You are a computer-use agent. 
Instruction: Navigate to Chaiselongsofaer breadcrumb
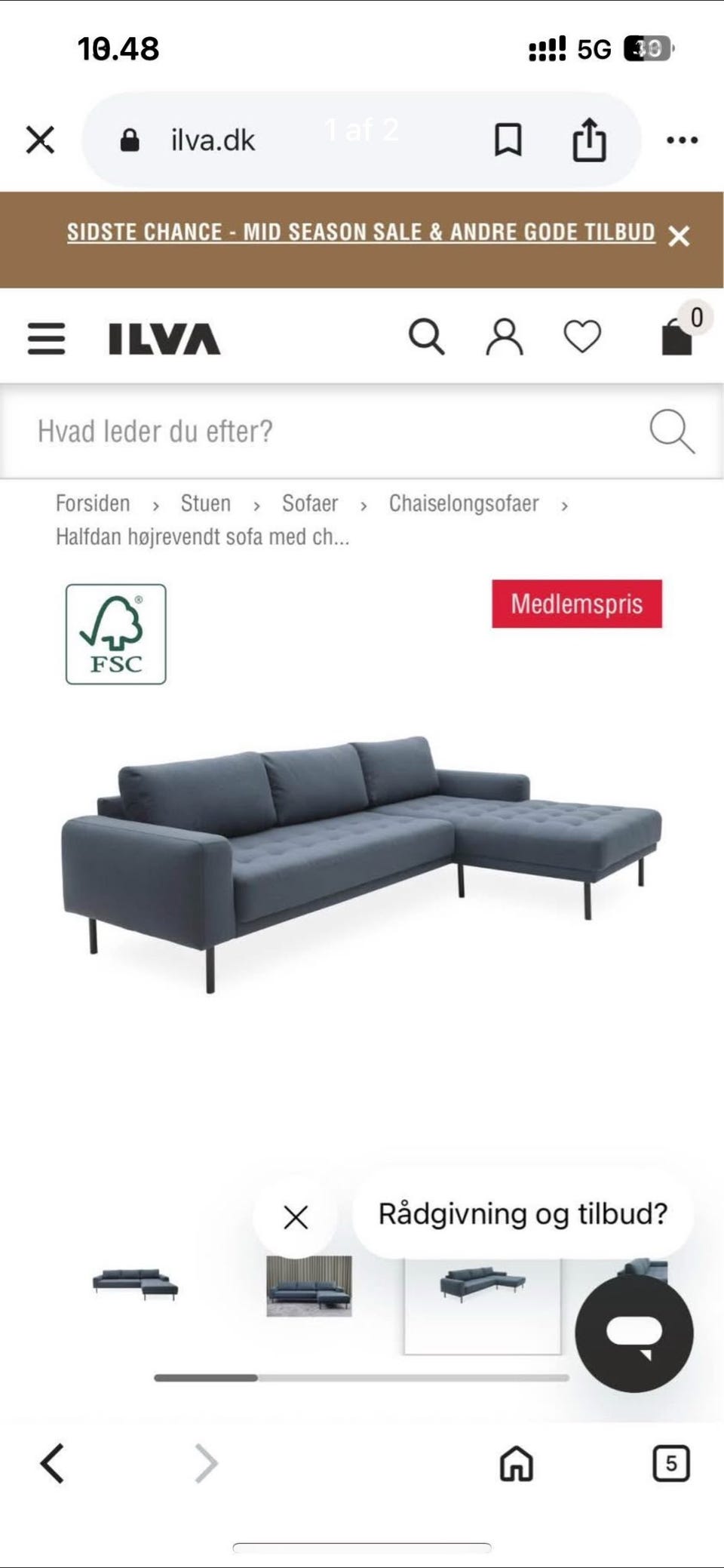462,503
